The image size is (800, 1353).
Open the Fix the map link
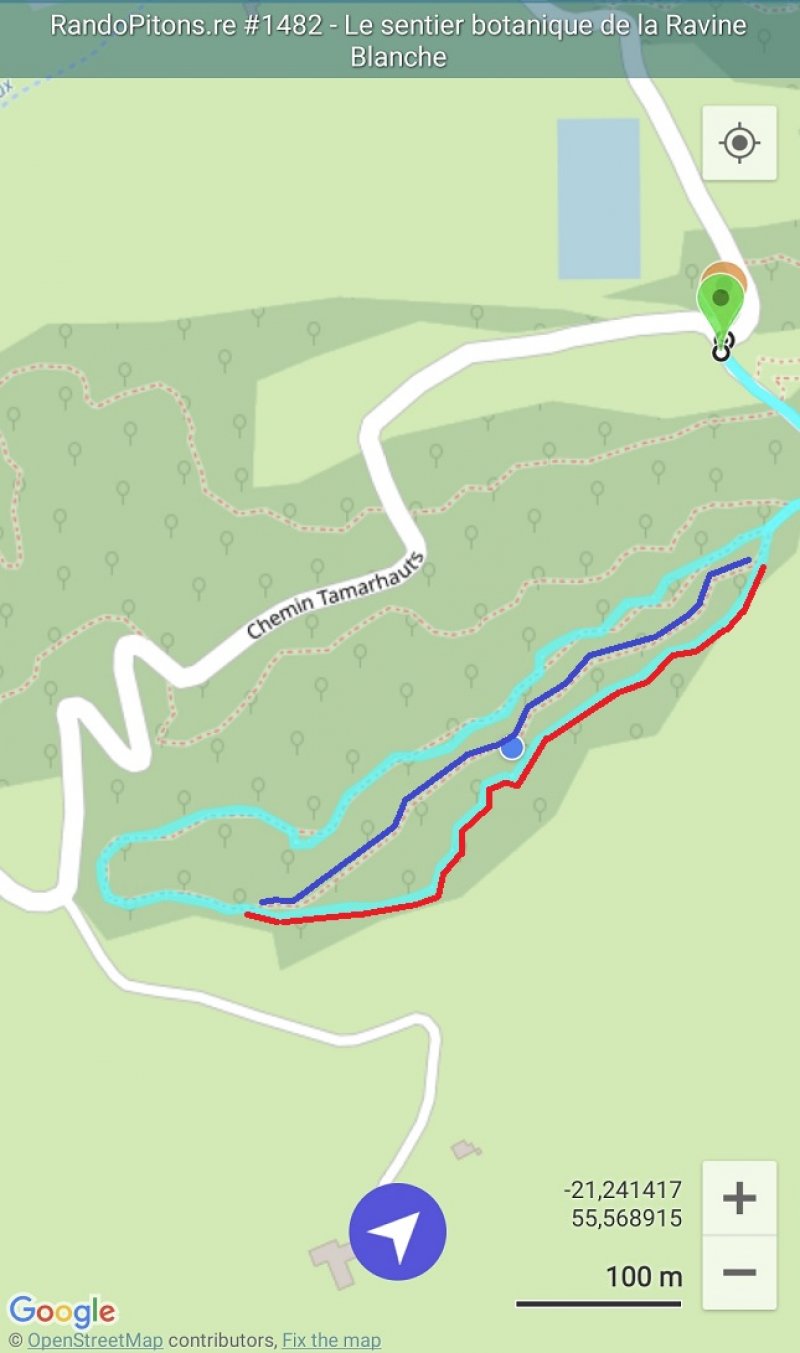coord(331,1340)
